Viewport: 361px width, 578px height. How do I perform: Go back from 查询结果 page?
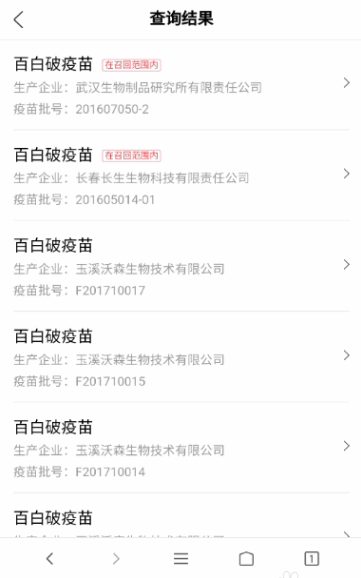click(19, 19)
